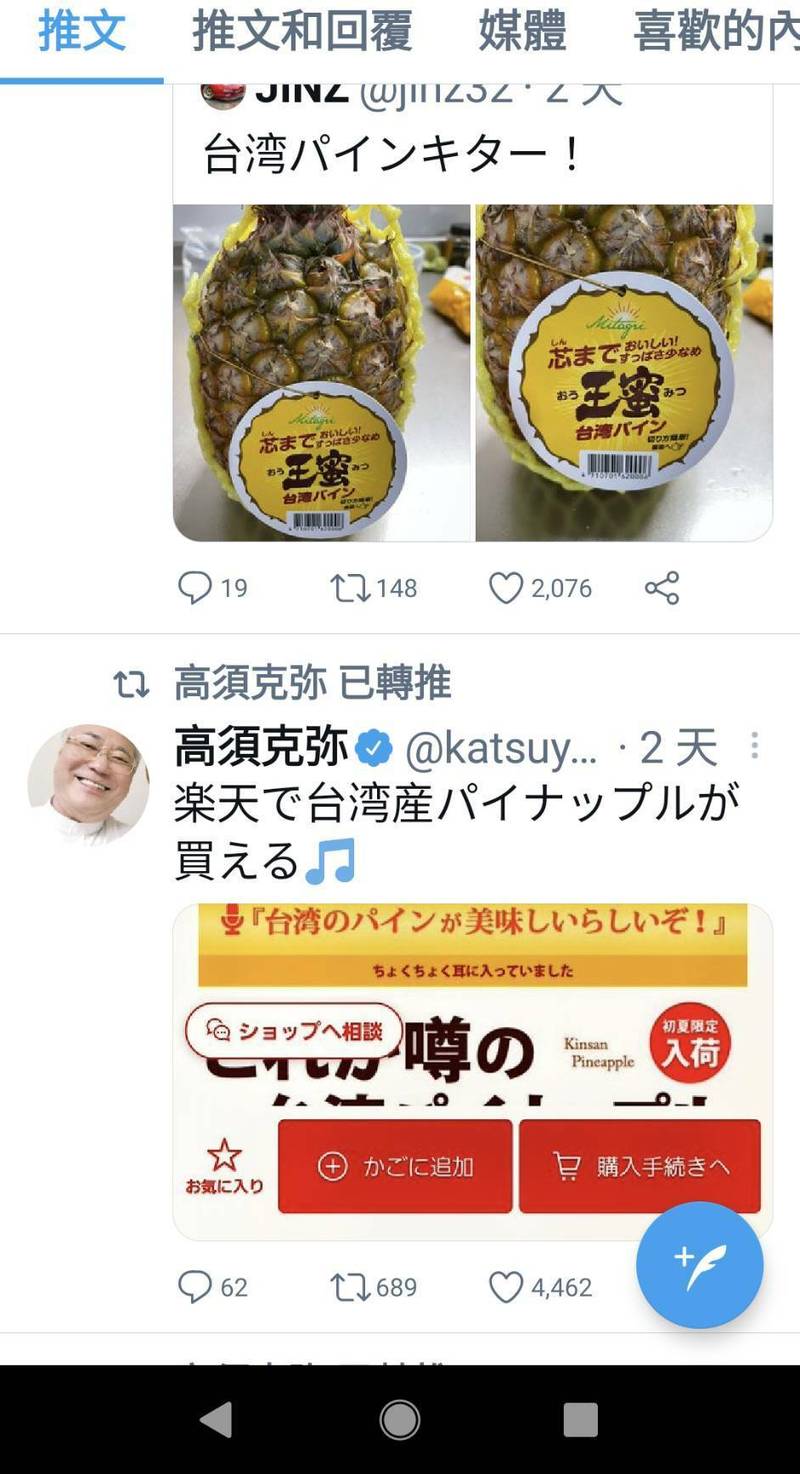Viewport: 800px width, 1474px height.
Task: Reply to 高須克弥's tweet with 62 comments
Action: pos(195,1287)
